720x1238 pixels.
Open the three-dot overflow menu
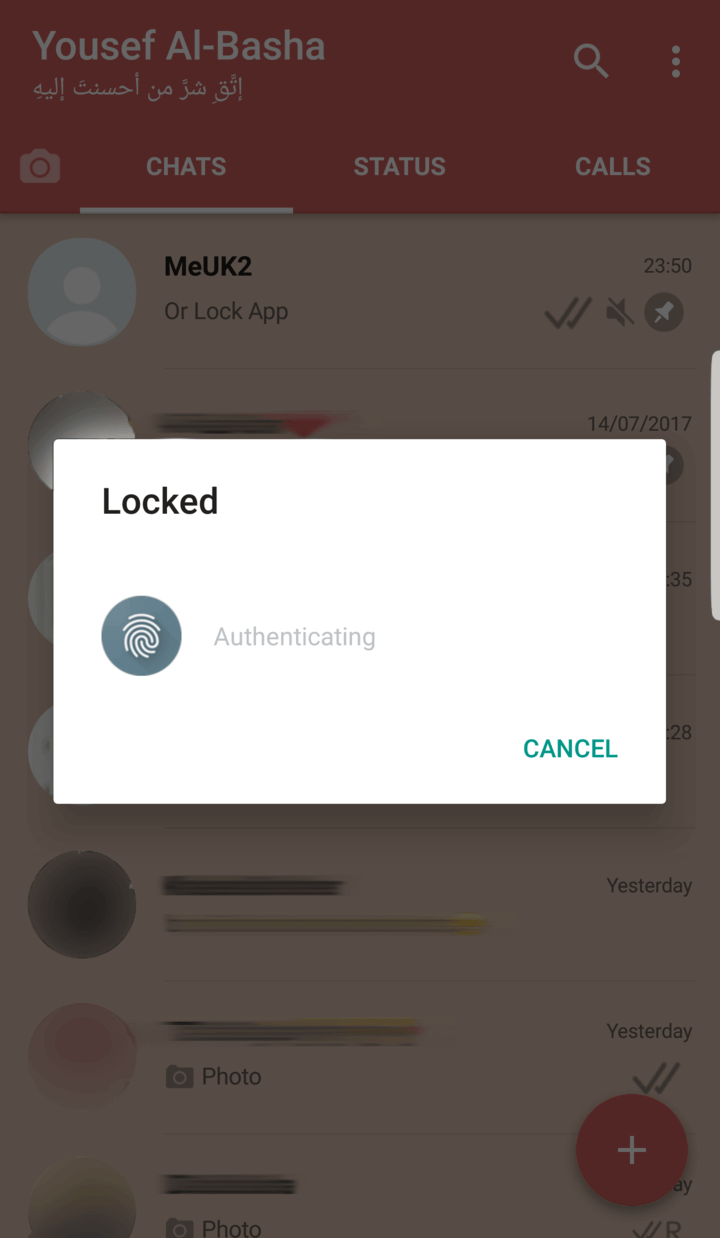pos(676,61)
